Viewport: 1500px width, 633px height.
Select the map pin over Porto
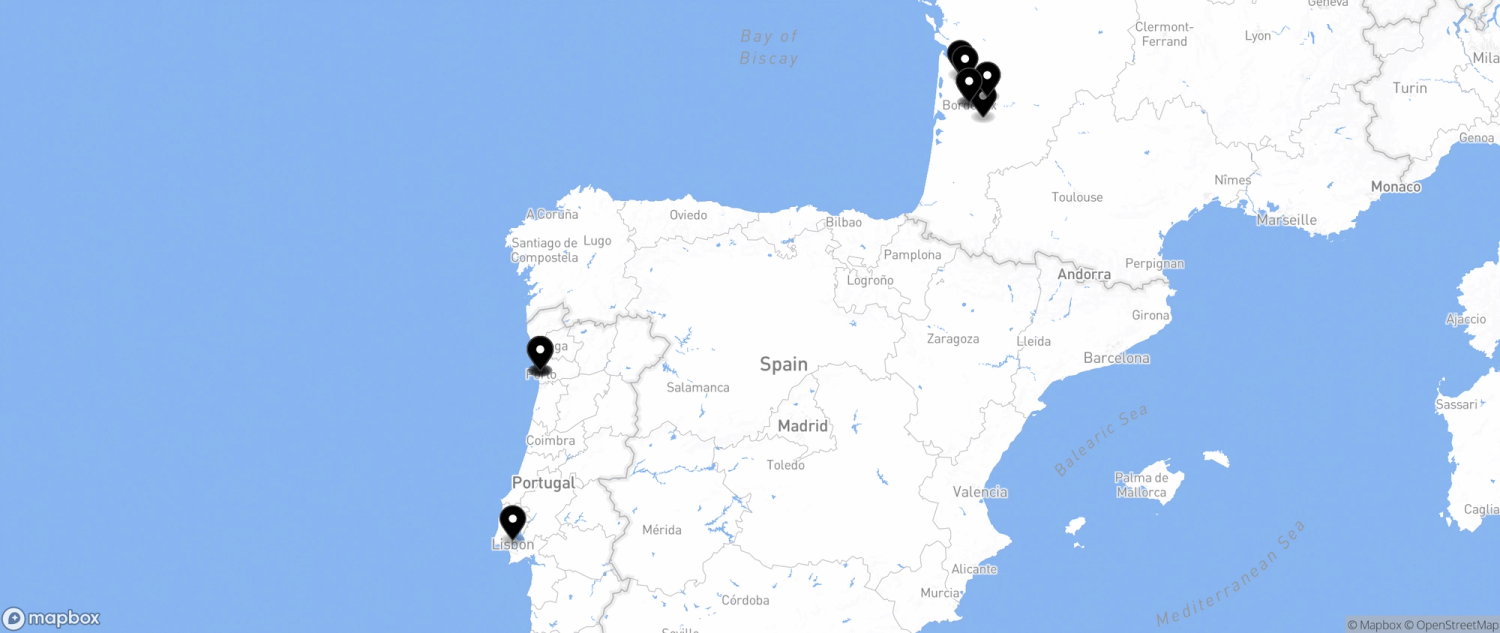pos(540,352)
